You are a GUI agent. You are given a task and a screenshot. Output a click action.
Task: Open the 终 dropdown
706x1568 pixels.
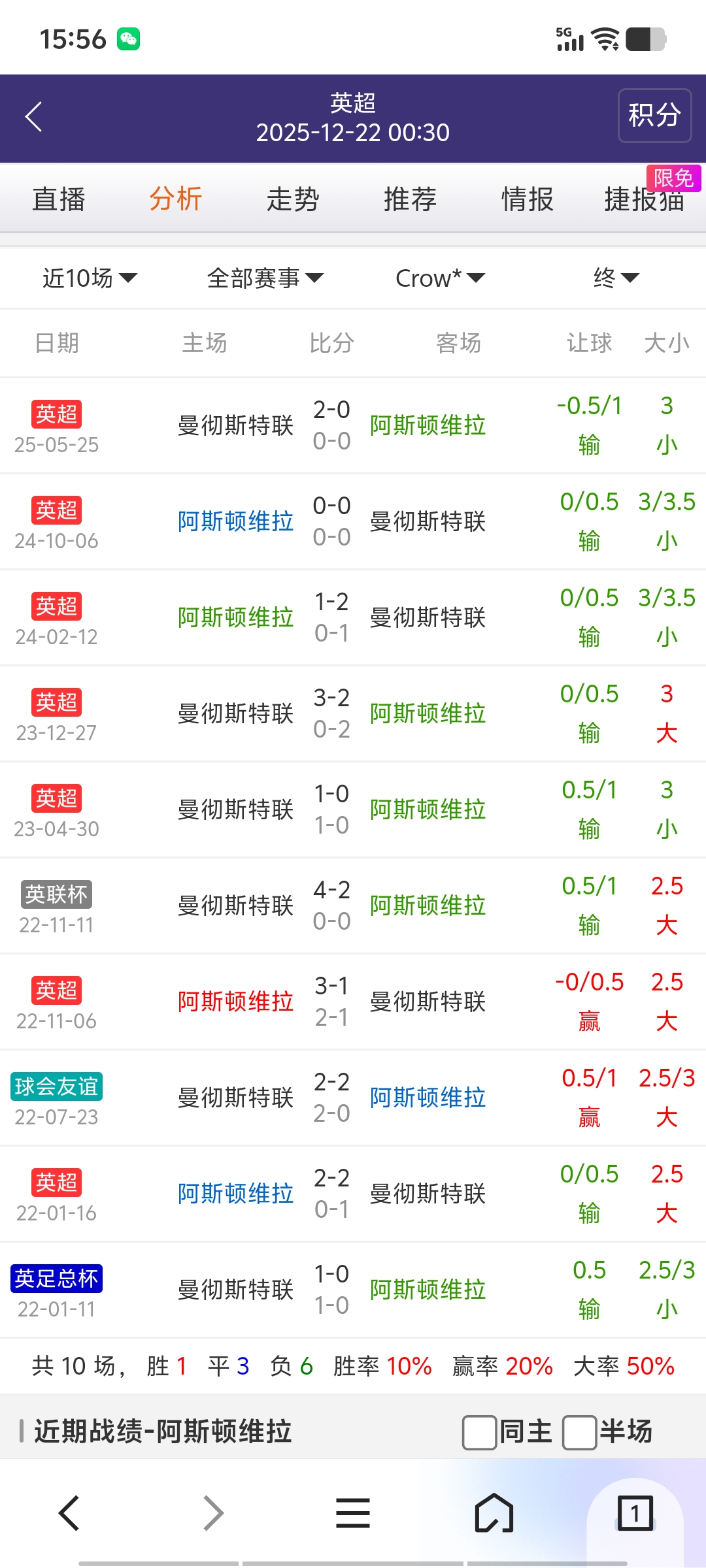pos(616,278)
